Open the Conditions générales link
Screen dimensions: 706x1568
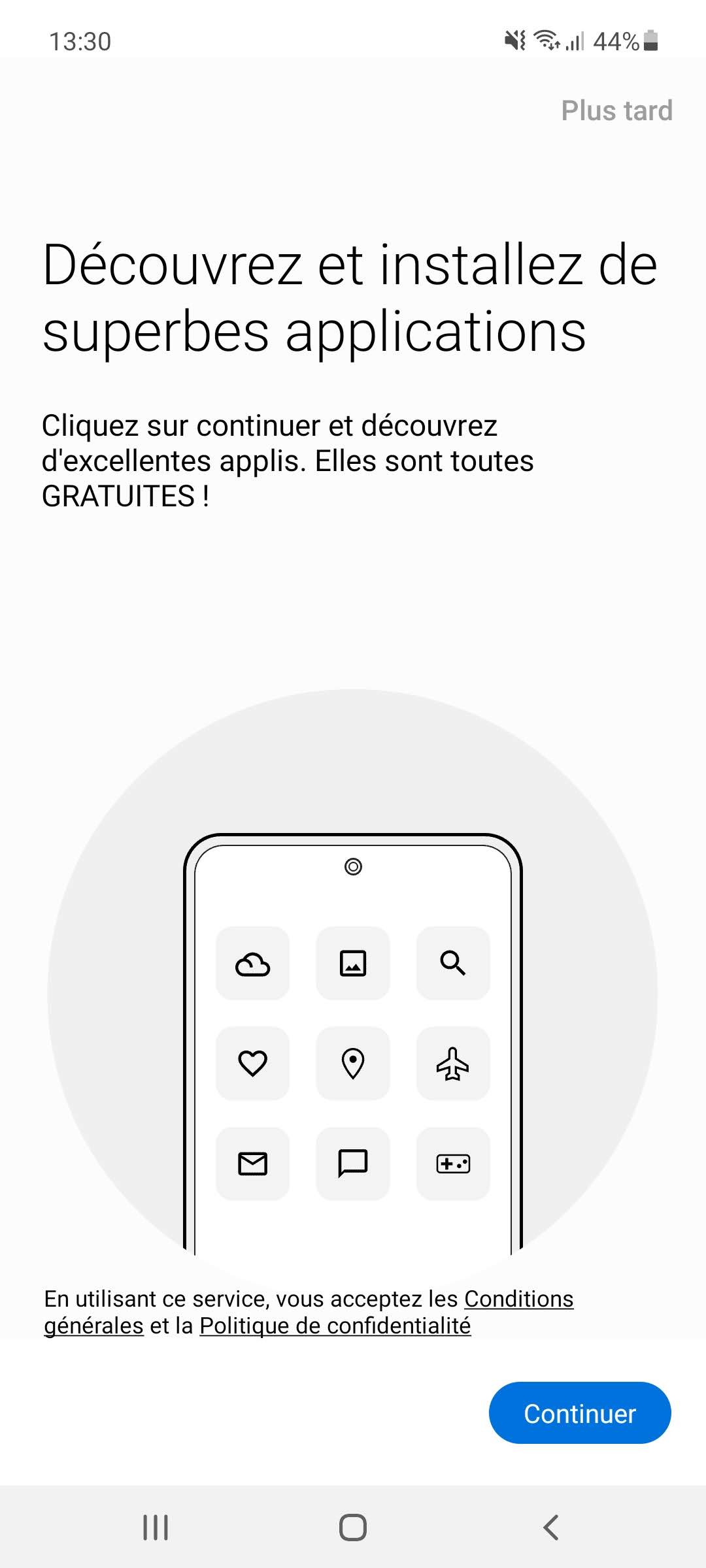518,1299
